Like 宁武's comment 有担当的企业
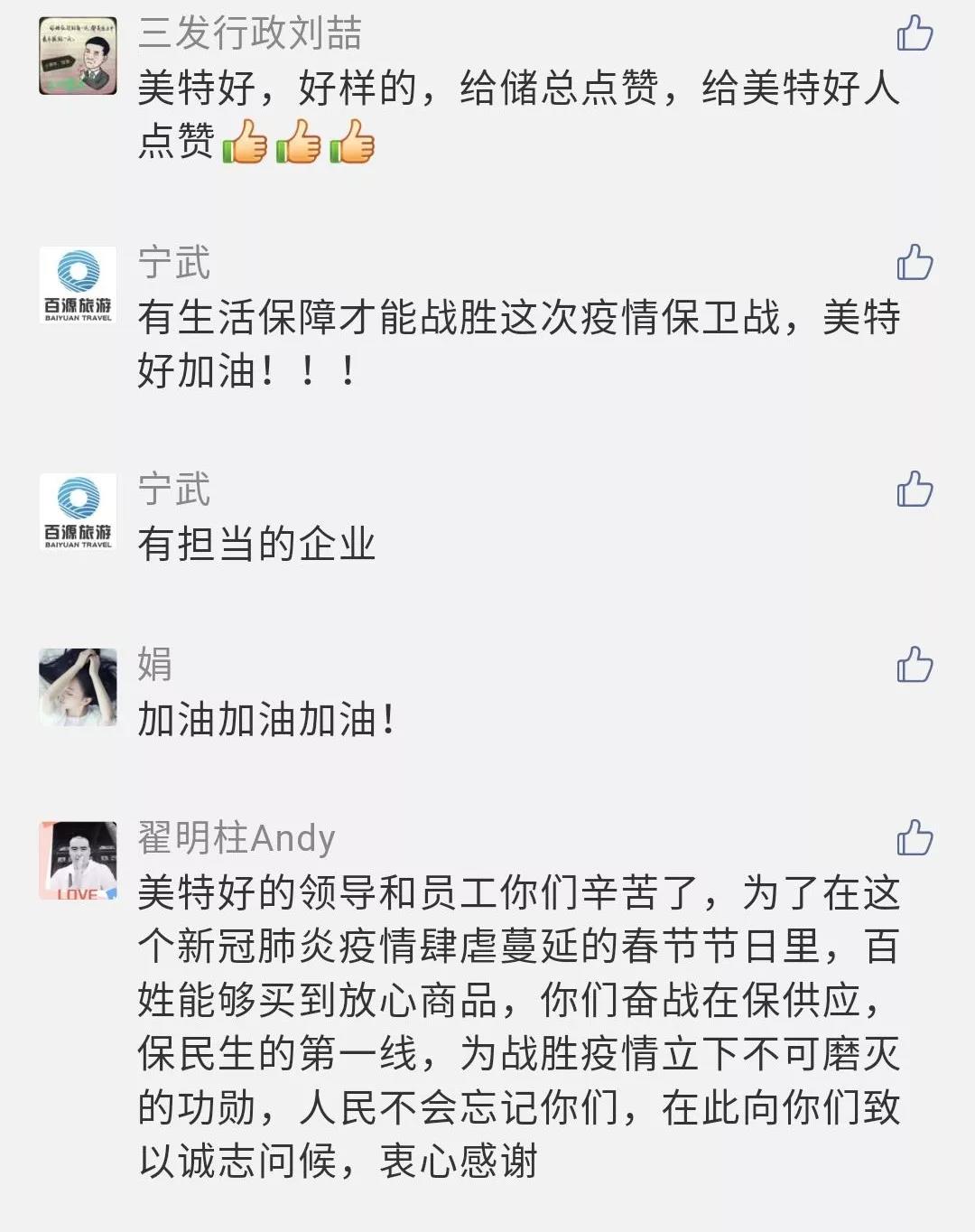This screenshot has height=1232, width=975. [914, 490]
